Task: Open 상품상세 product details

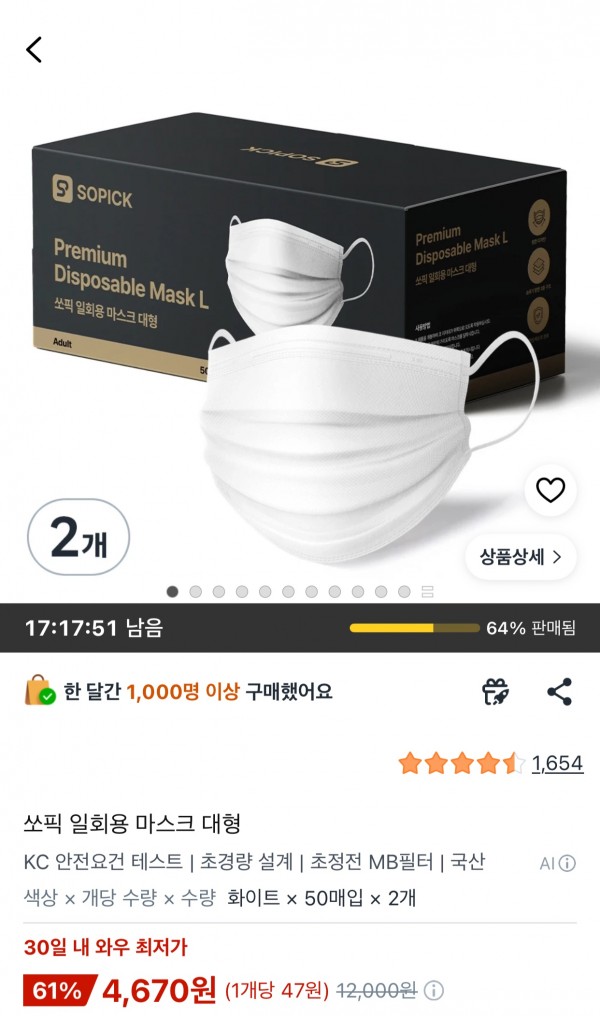Action: click(x=520, y=557)
